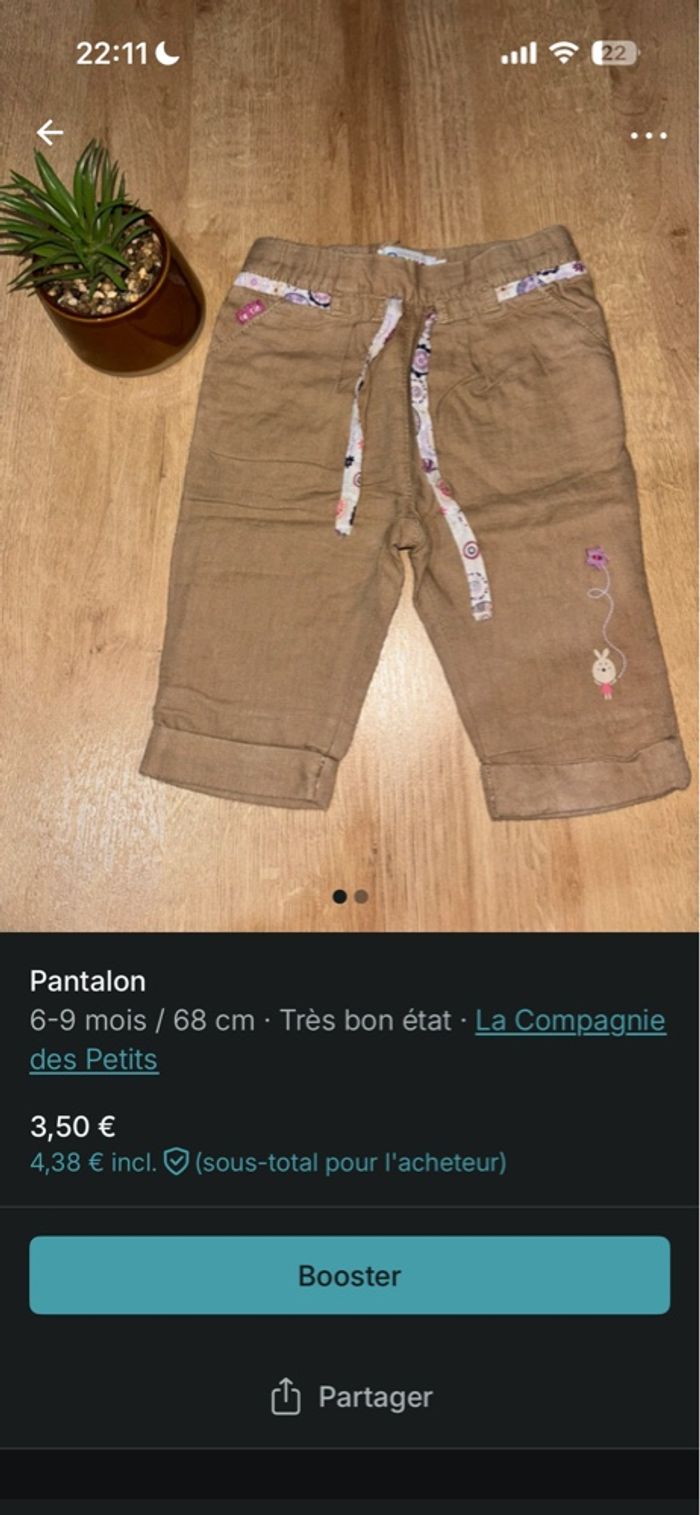Open the La Compagnie des Petits brand link

[570, 1021]
